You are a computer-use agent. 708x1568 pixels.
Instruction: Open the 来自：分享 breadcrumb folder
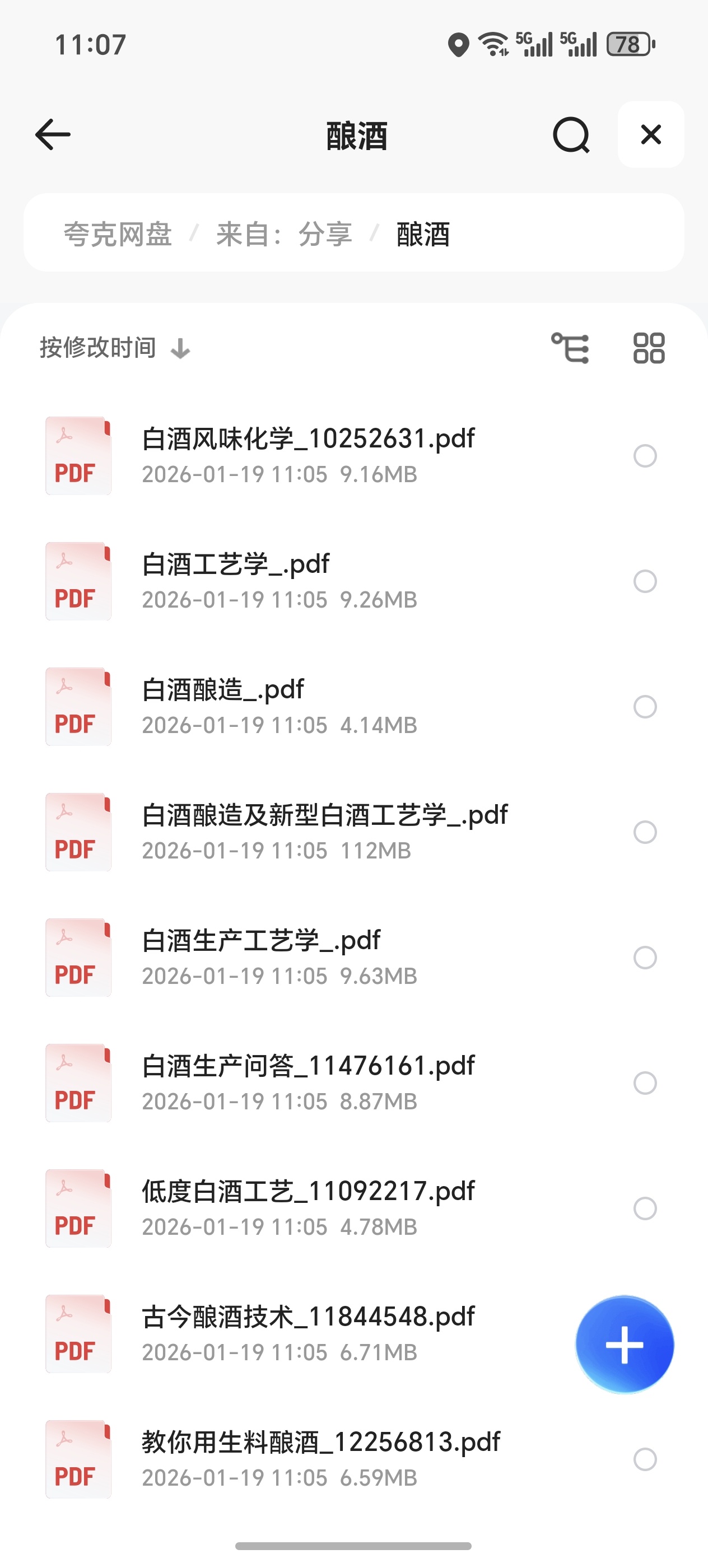click(x=285, y=234)
